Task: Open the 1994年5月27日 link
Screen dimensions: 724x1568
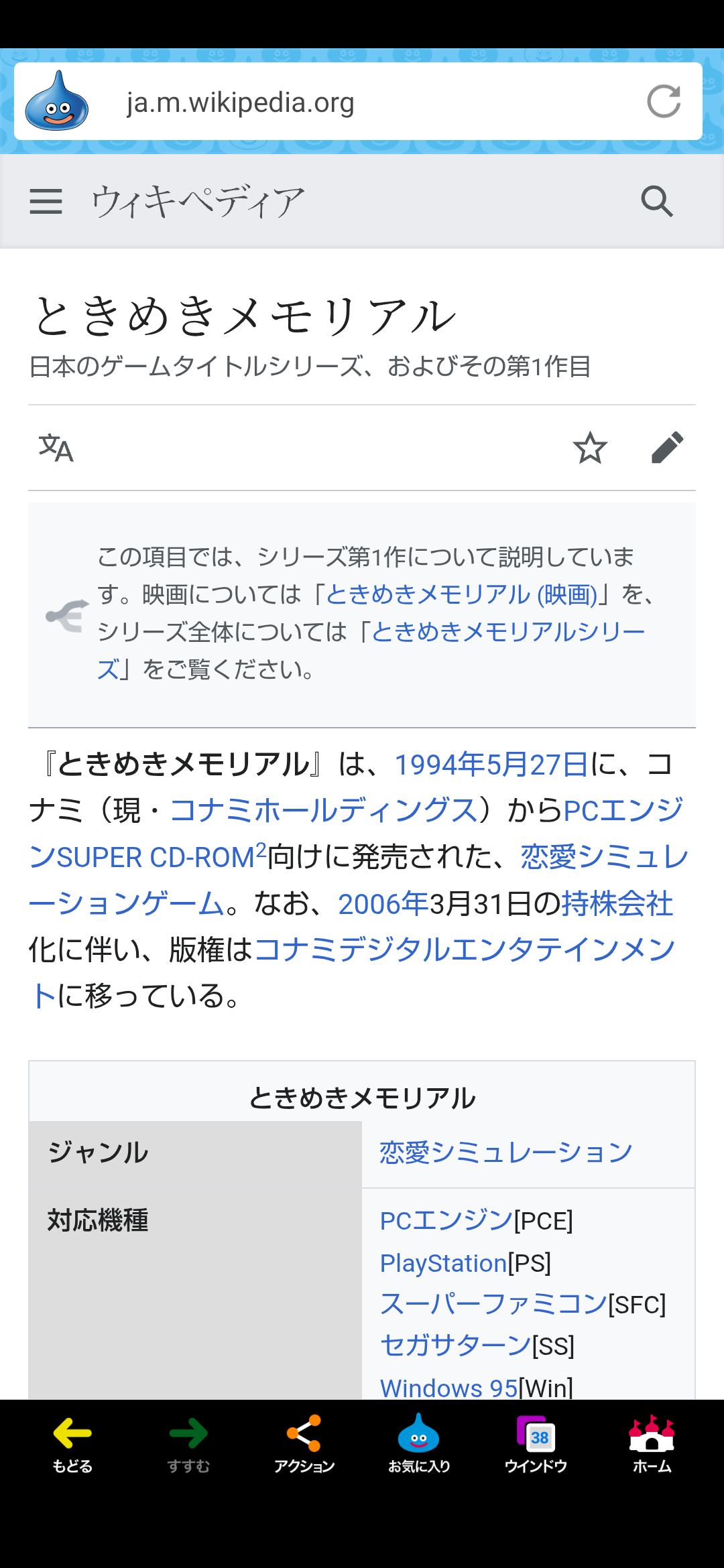Action: pos(491,765)
